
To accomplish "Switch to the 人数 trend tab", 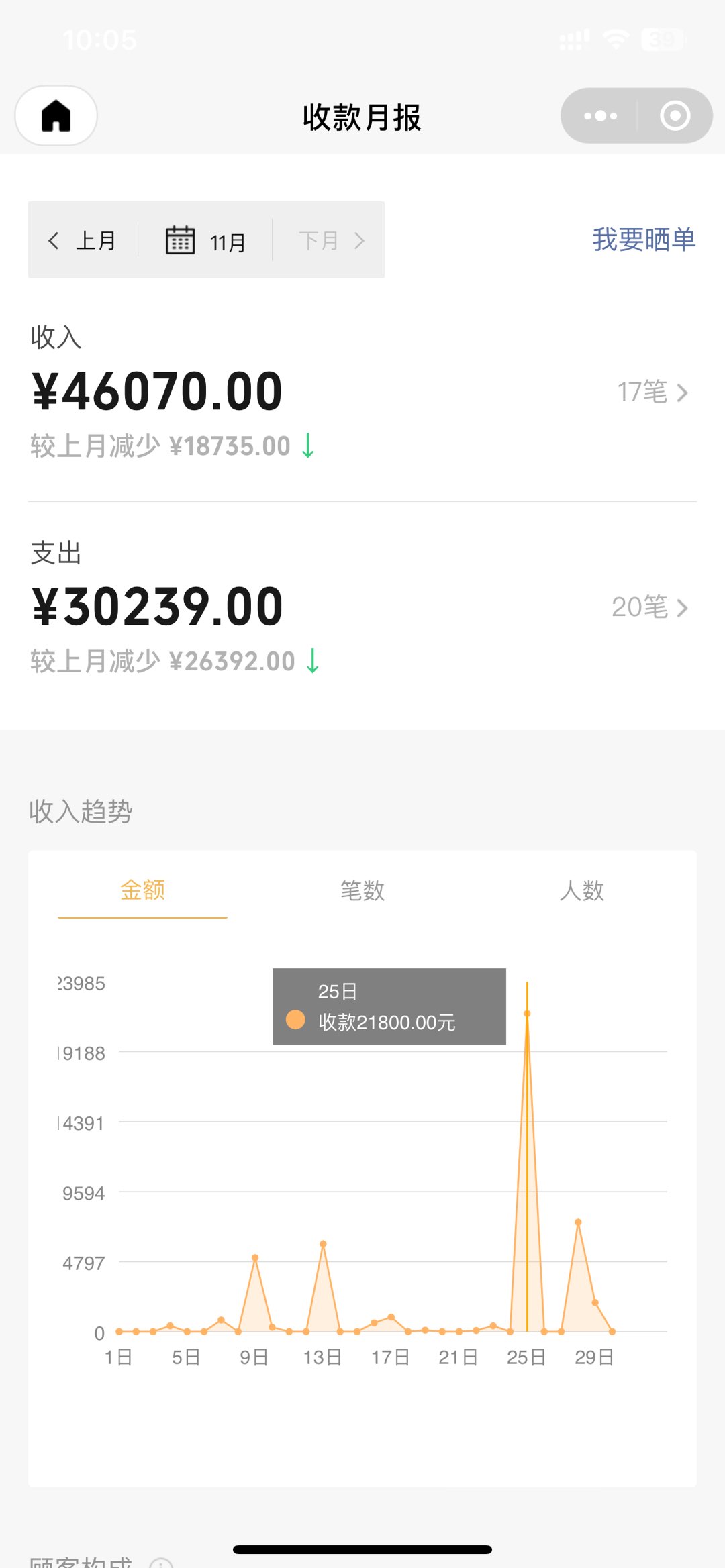I will pos(582,890).
